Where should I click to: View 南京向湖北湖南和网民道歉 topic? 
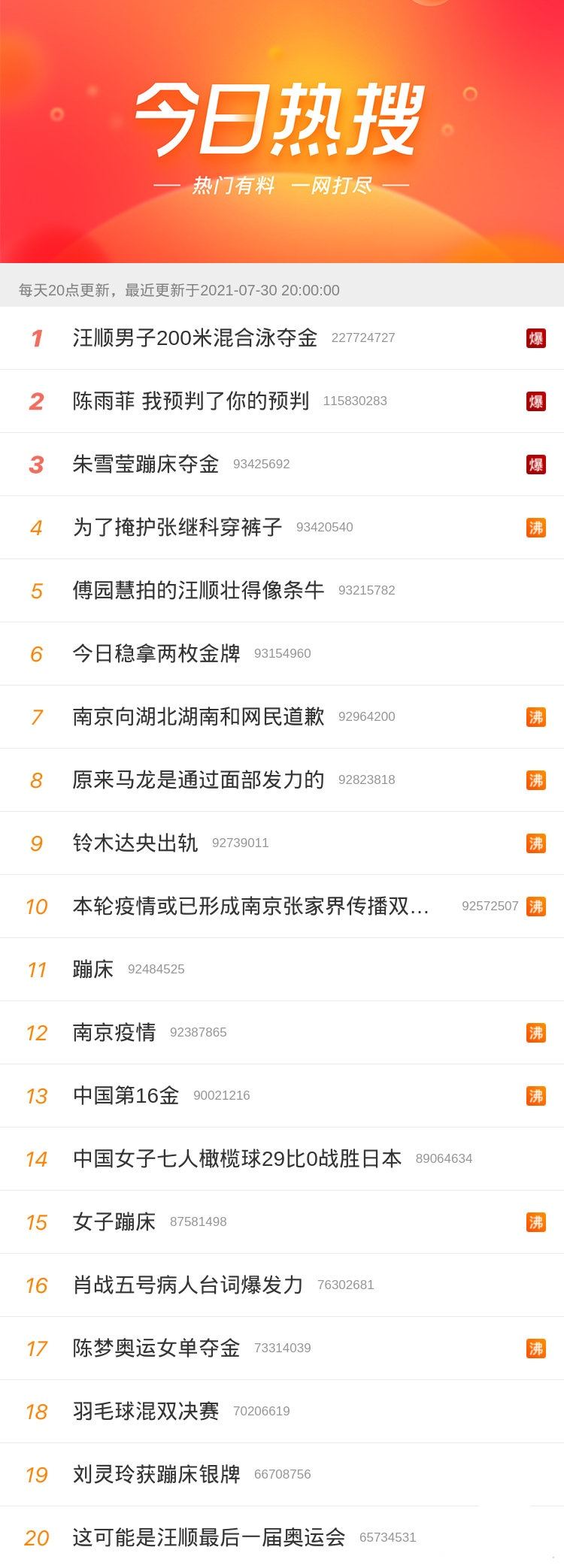point(199,717)
